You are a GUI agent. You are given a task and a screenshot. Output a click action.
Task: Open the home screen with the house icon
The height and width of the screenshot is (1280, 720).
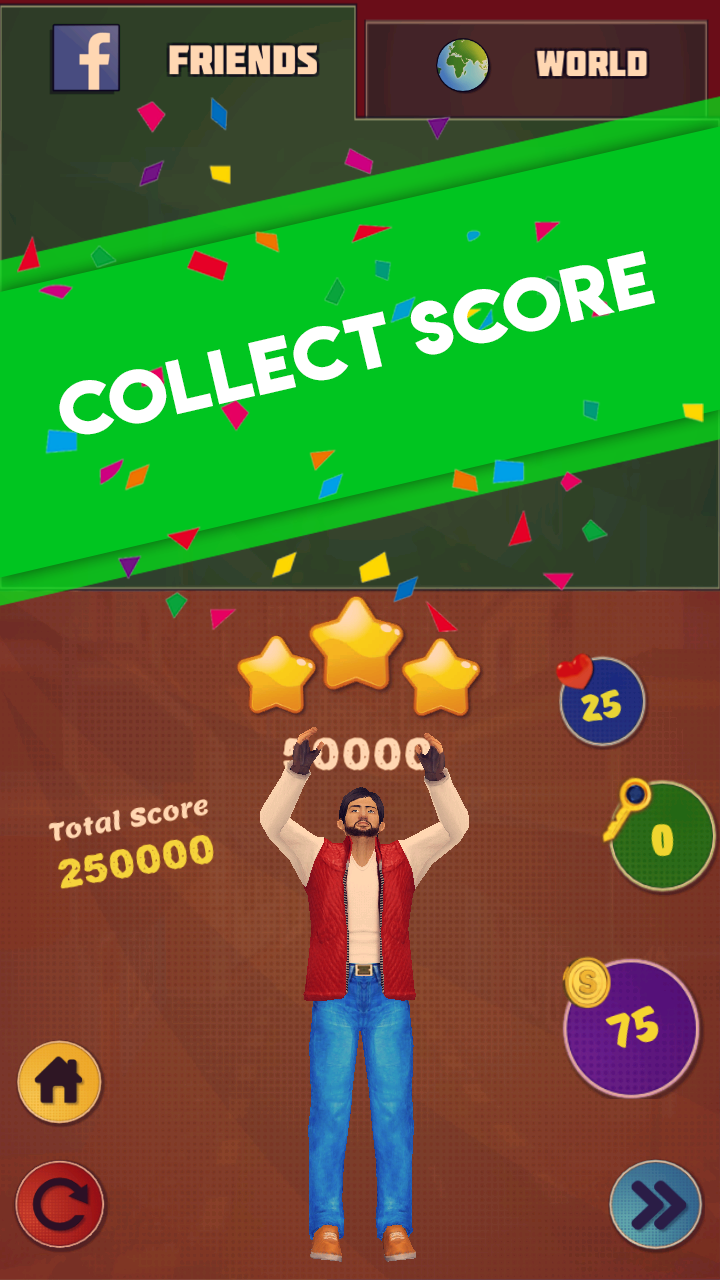58,1082
